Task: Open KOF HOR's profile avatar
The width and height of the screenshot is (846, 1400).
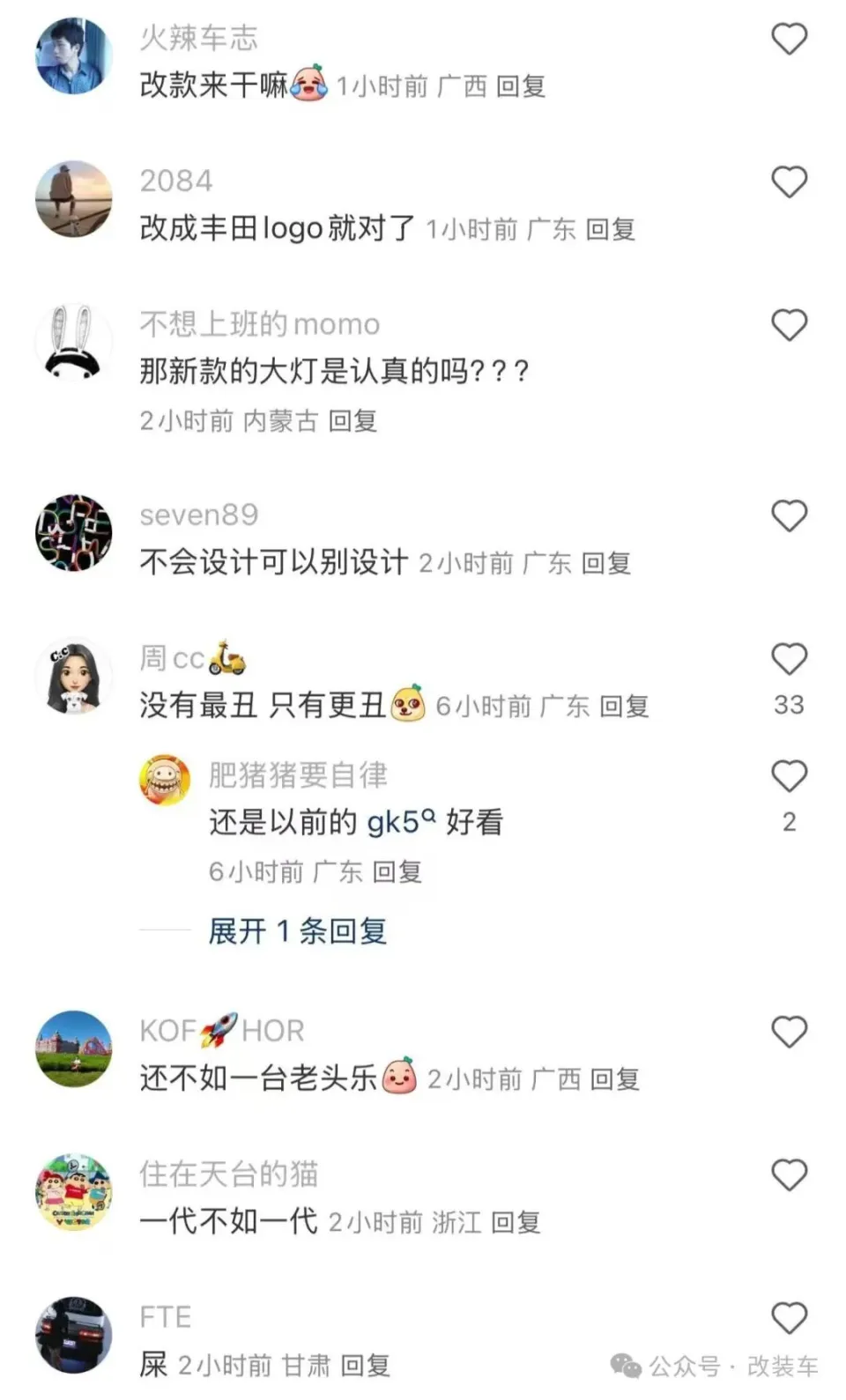Action: click(74, 1048)
